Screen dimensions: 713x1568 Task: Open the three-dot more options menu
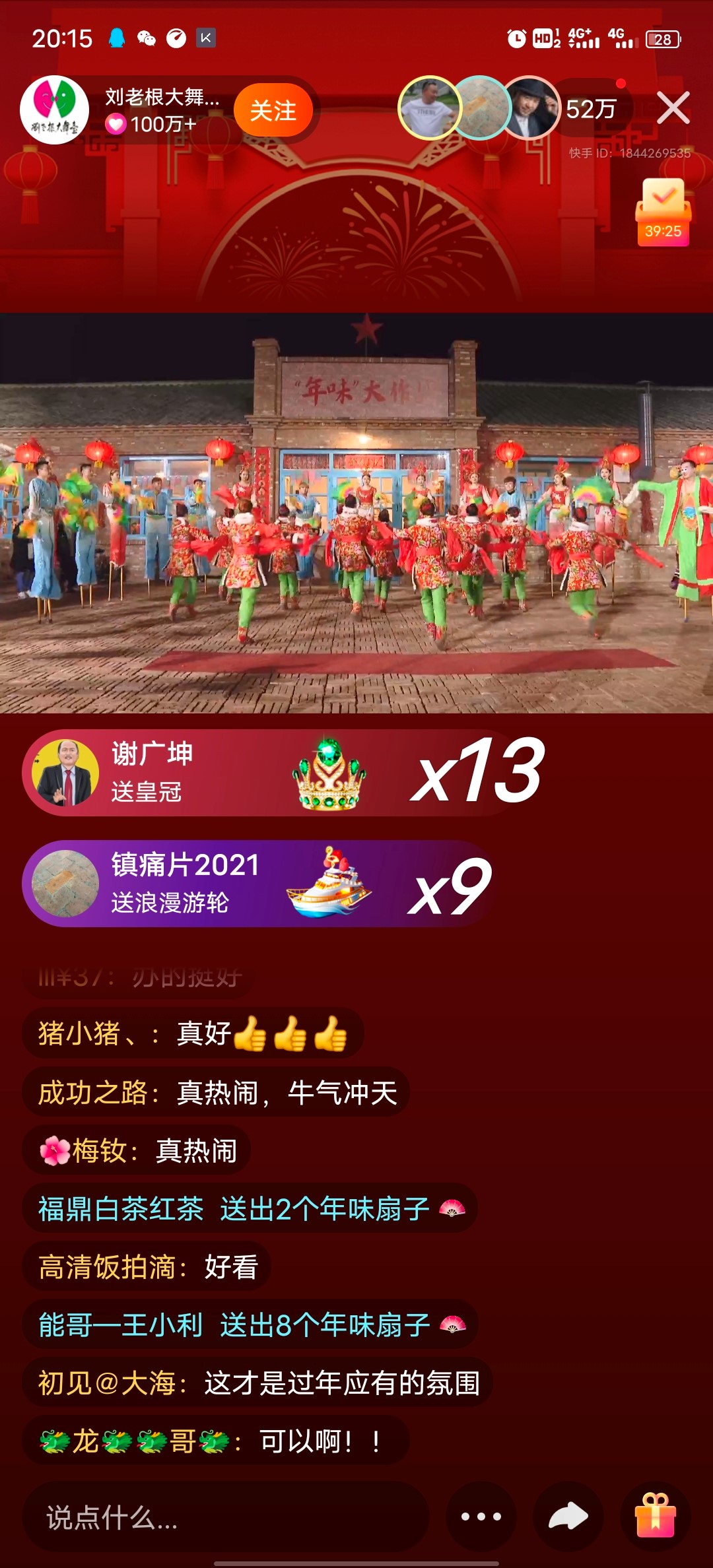[x=481, y=1517]
